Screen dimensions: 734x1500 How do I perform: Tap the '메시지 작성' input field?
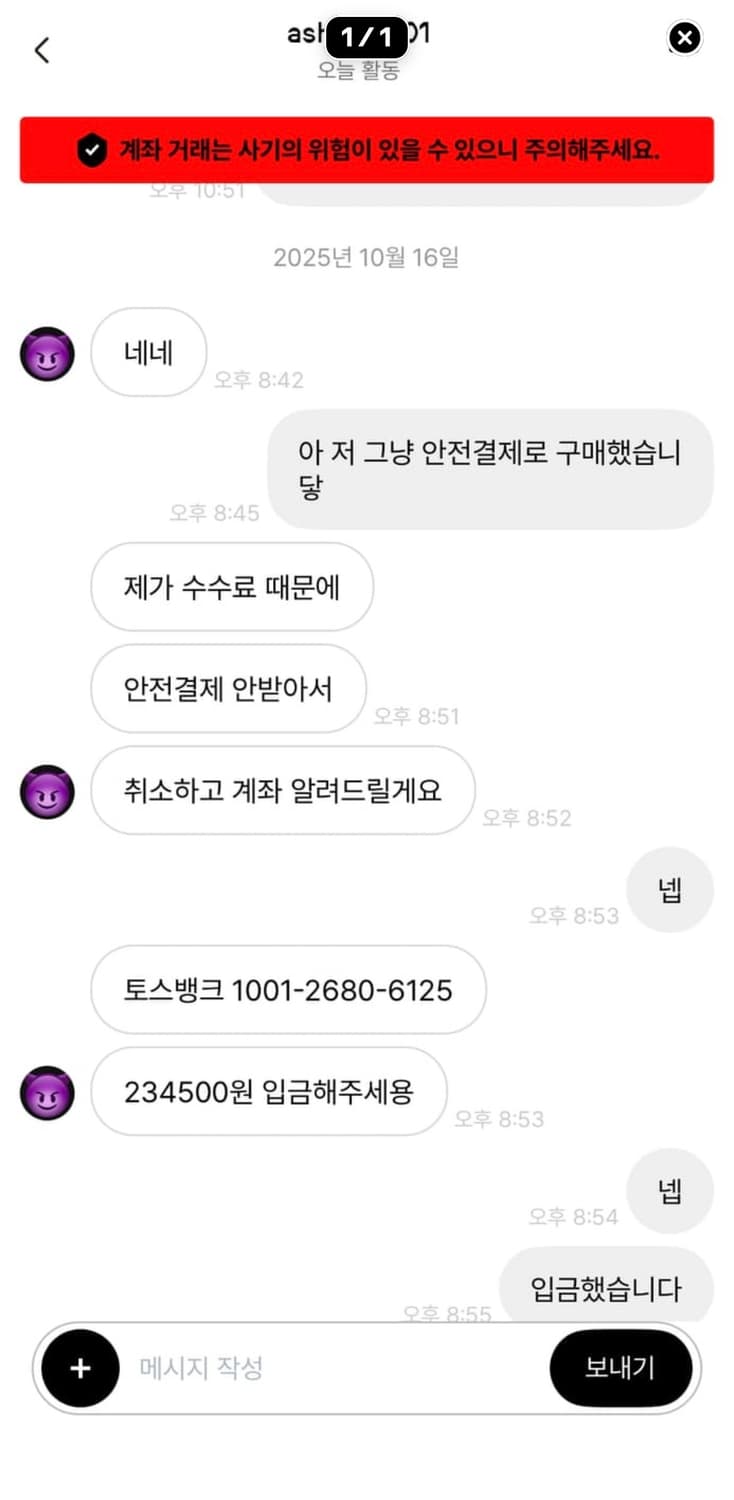point(250,1369)
